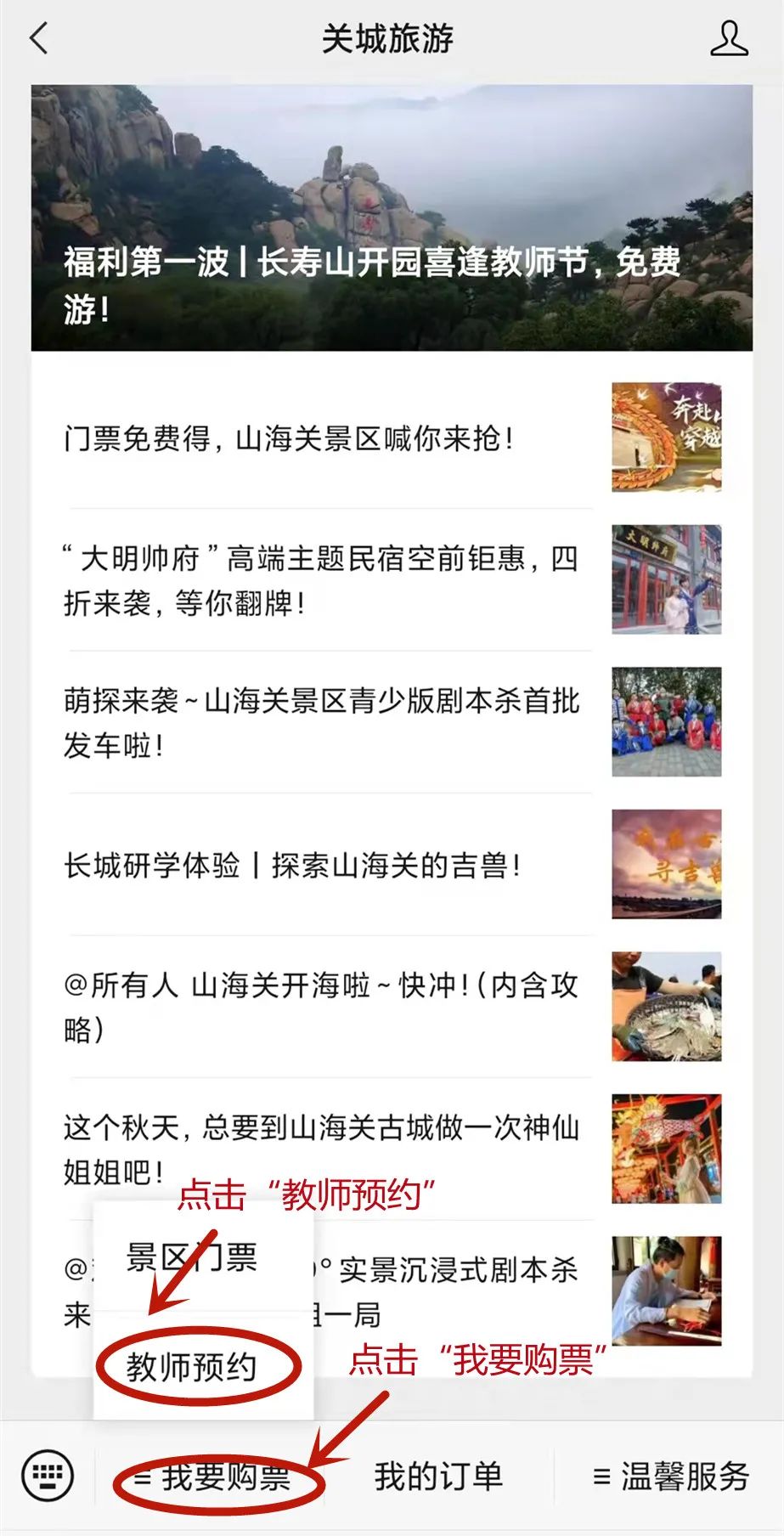
Task: Open article 门票免费得，山海关景区喊你来抢
Action: [392, 438]
